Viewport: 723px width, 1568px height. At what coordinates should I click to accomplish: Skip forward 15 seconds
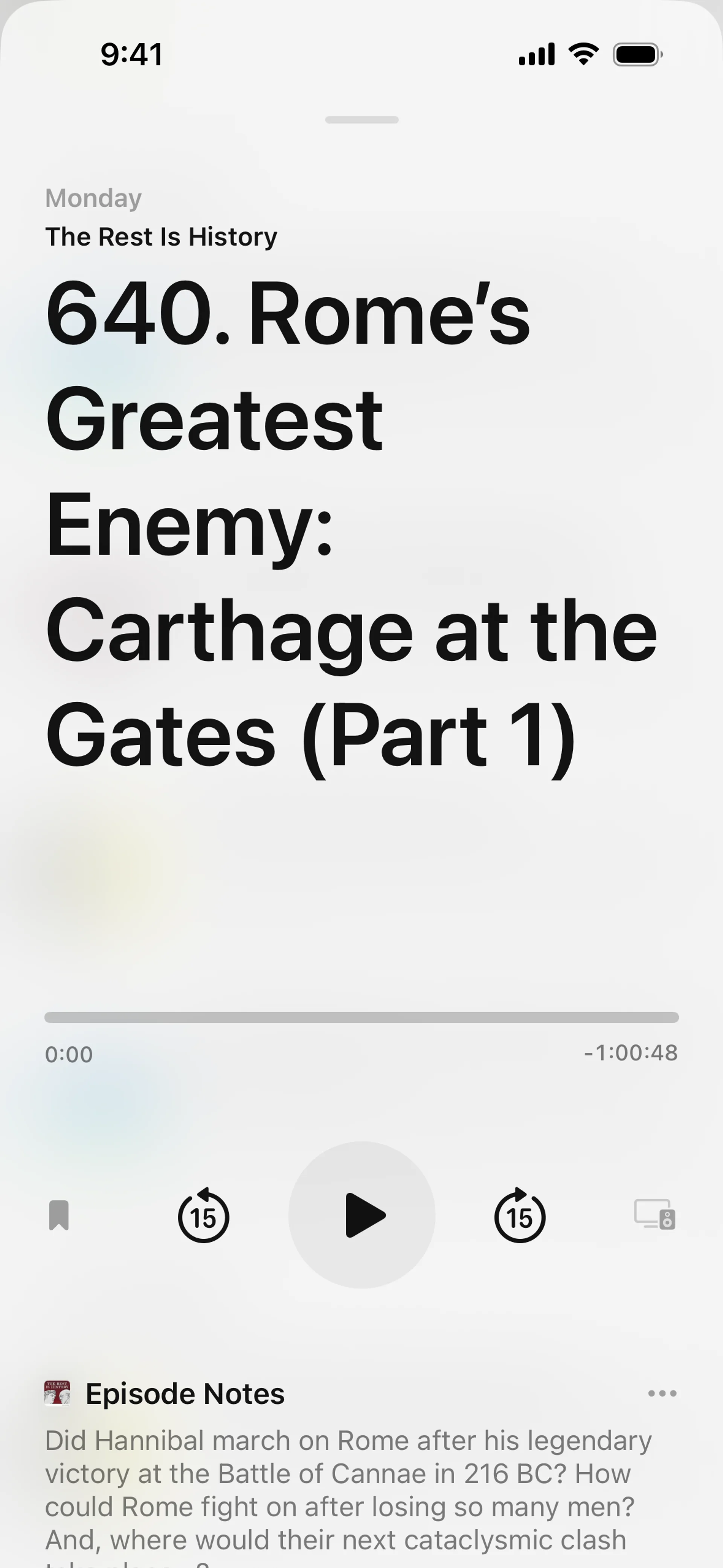tap(520, 1216)
